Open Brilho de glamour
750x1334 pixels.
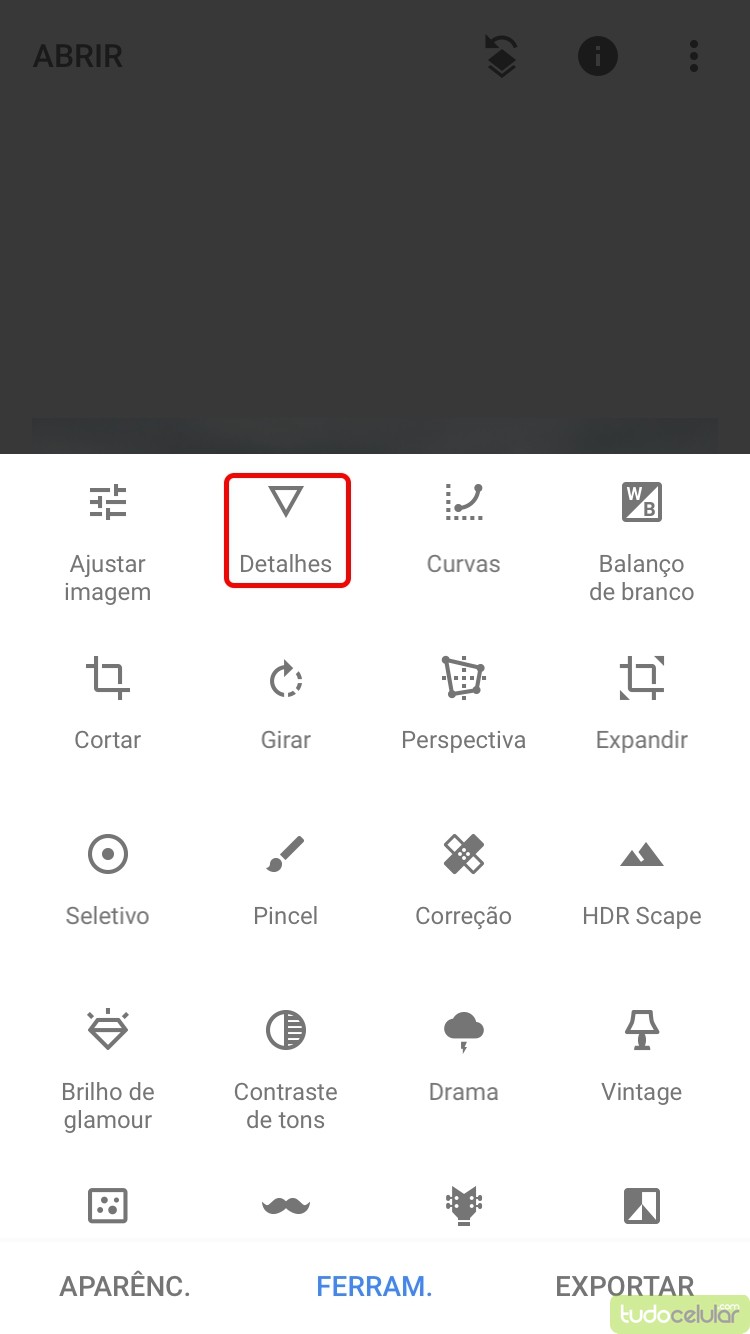[x=107, y=1068]
